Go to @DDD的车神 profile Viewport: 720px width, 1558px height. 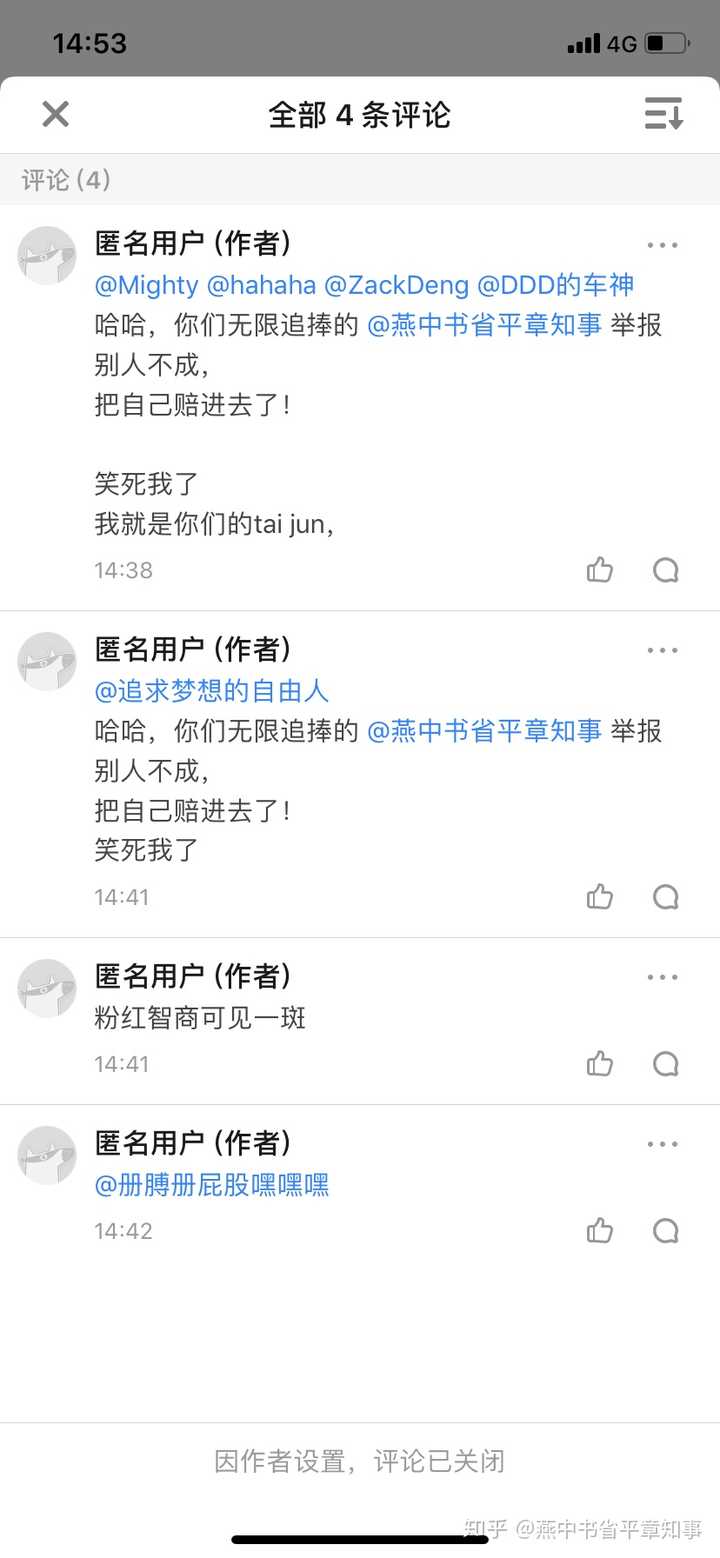555,285
